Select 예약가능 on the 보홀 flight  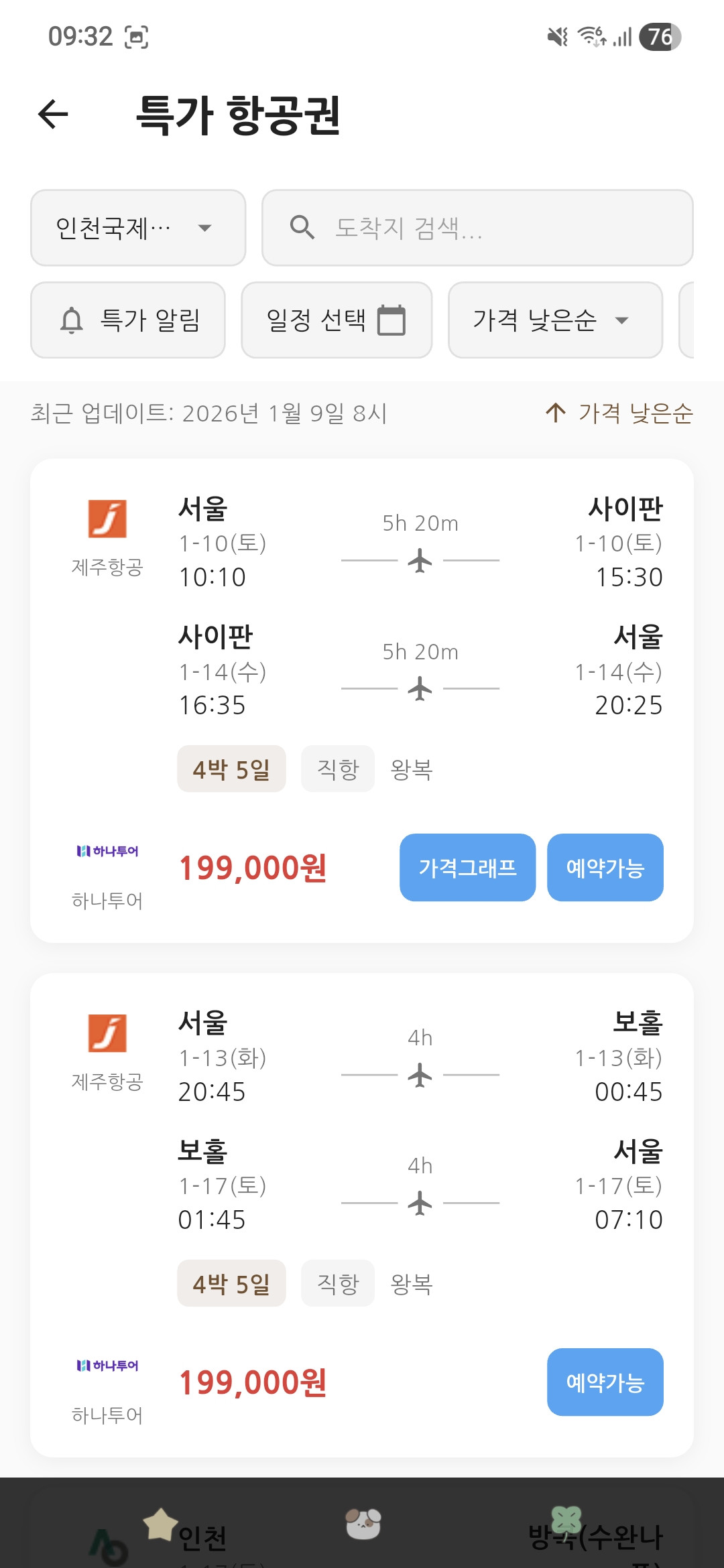click(605, 1382)
